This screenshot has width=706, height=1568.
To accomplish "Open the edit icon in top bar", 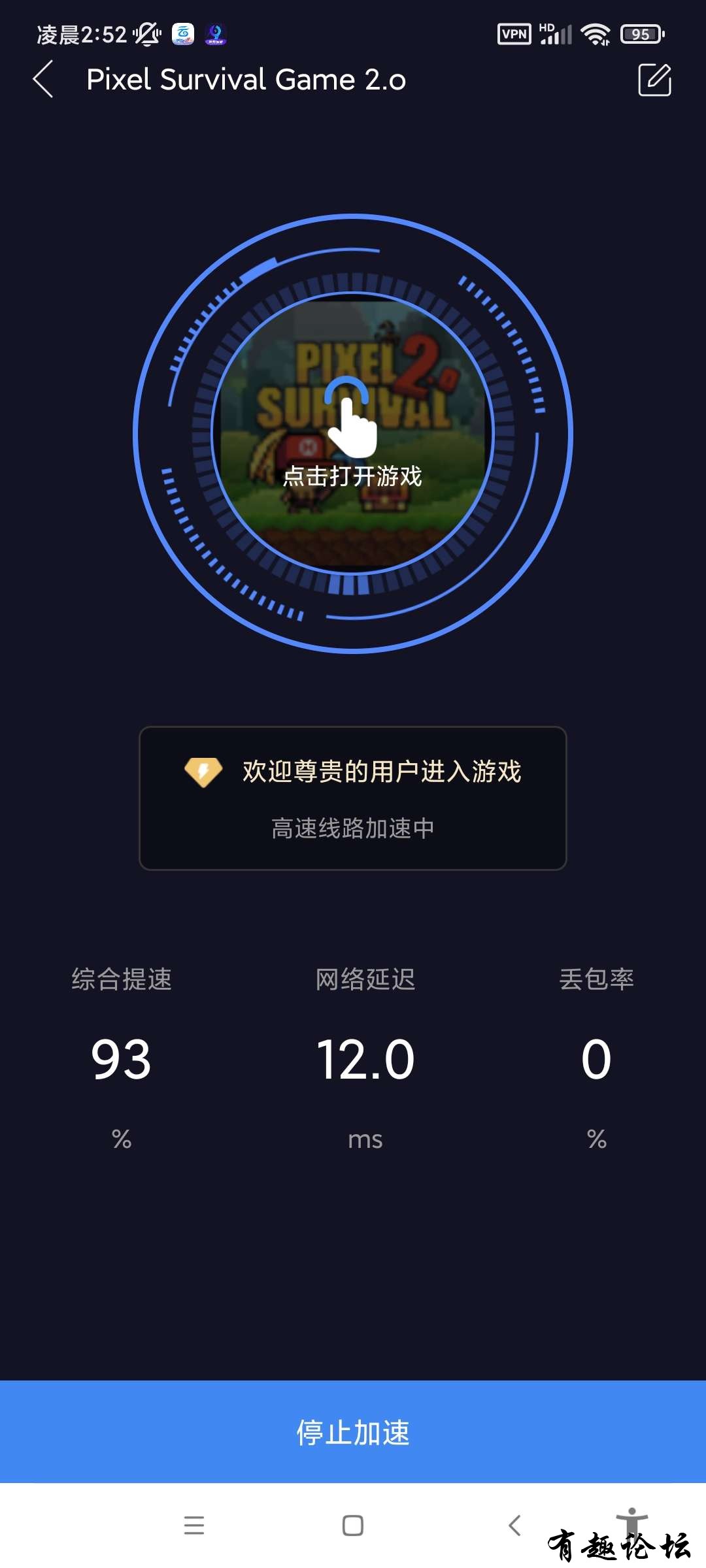I will coord(654,80).
